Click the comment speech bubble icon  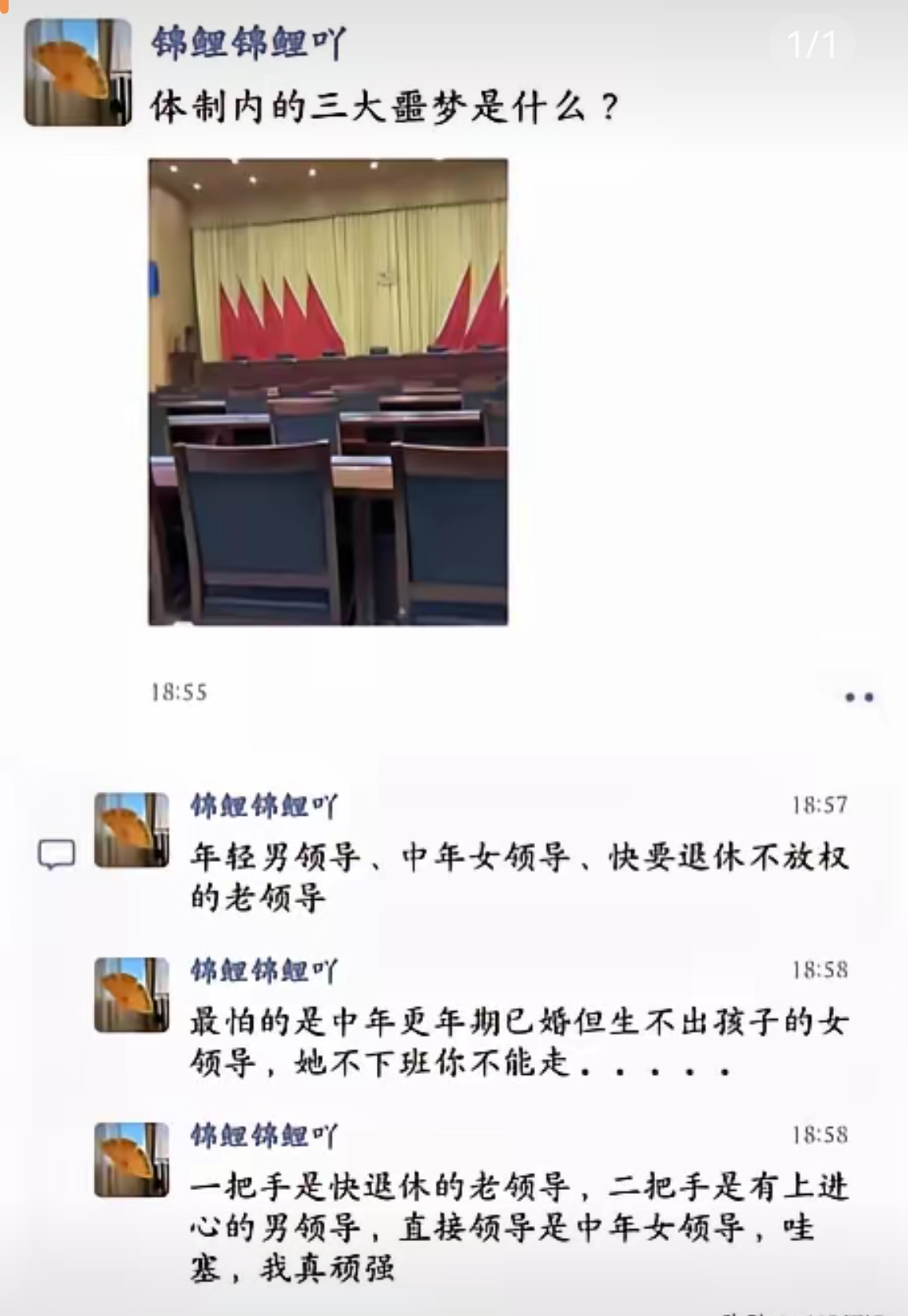[57, 851]
